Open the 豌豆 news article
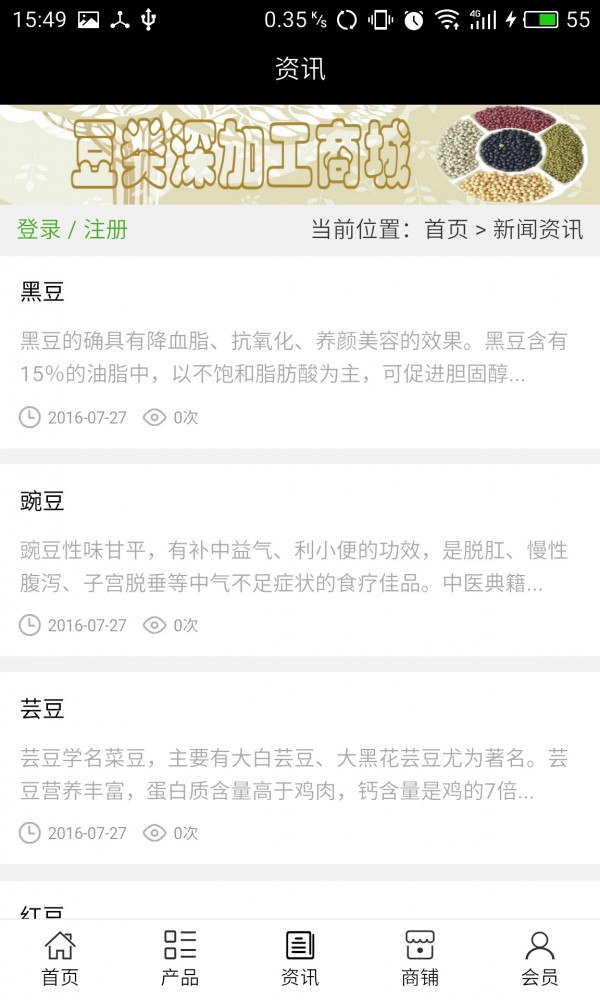 300,561
